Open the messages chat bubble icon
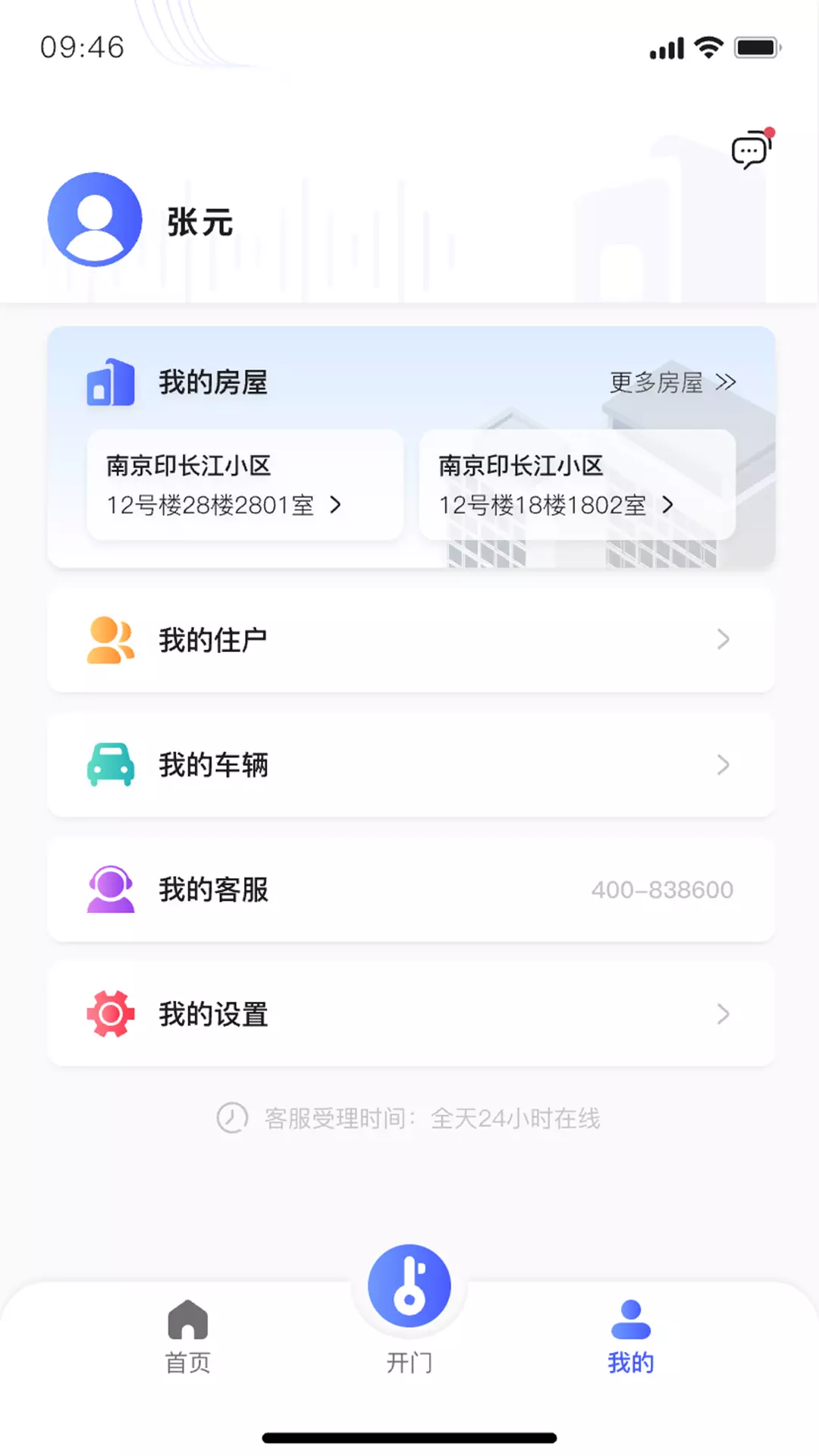 click(x=752, y=149)
